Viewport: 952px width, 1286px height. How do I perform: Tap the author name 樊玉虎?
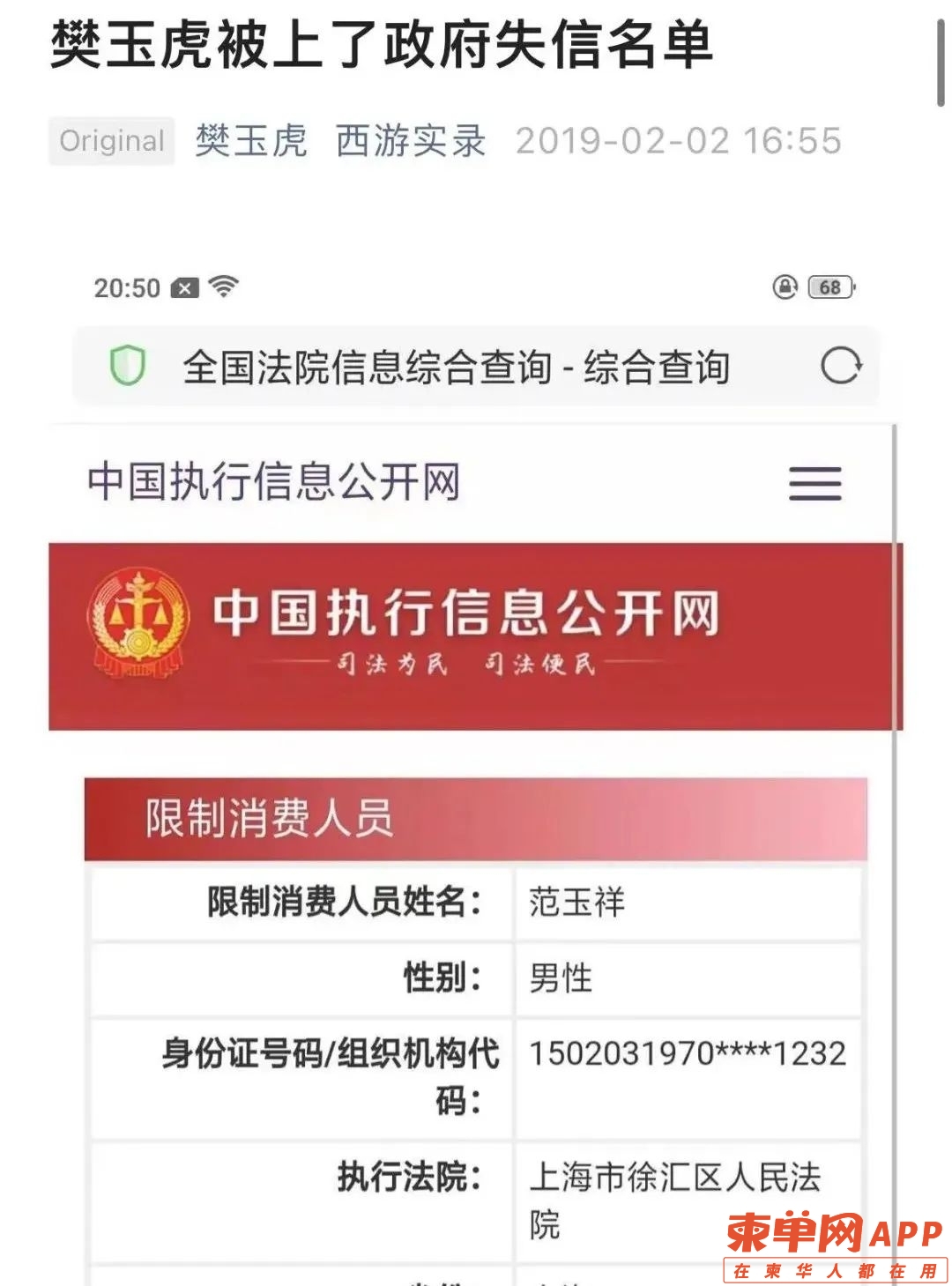tap(251, 141)
